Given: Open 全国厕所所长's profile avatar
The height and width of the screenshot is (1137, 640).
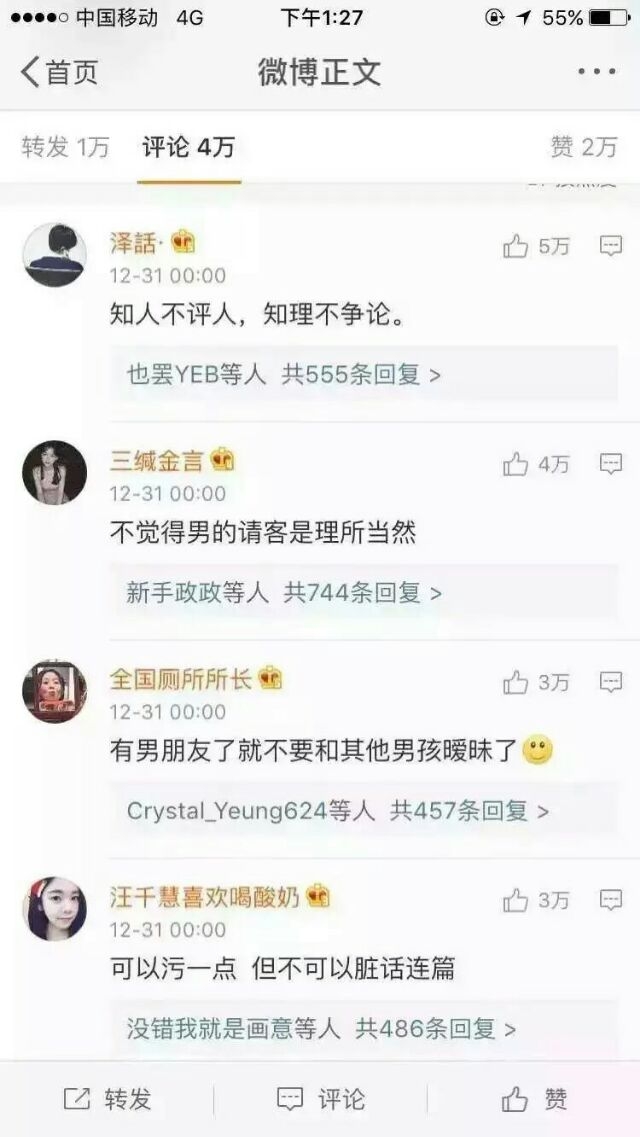Looking at the screenshot, I should (x=54, y=692).
